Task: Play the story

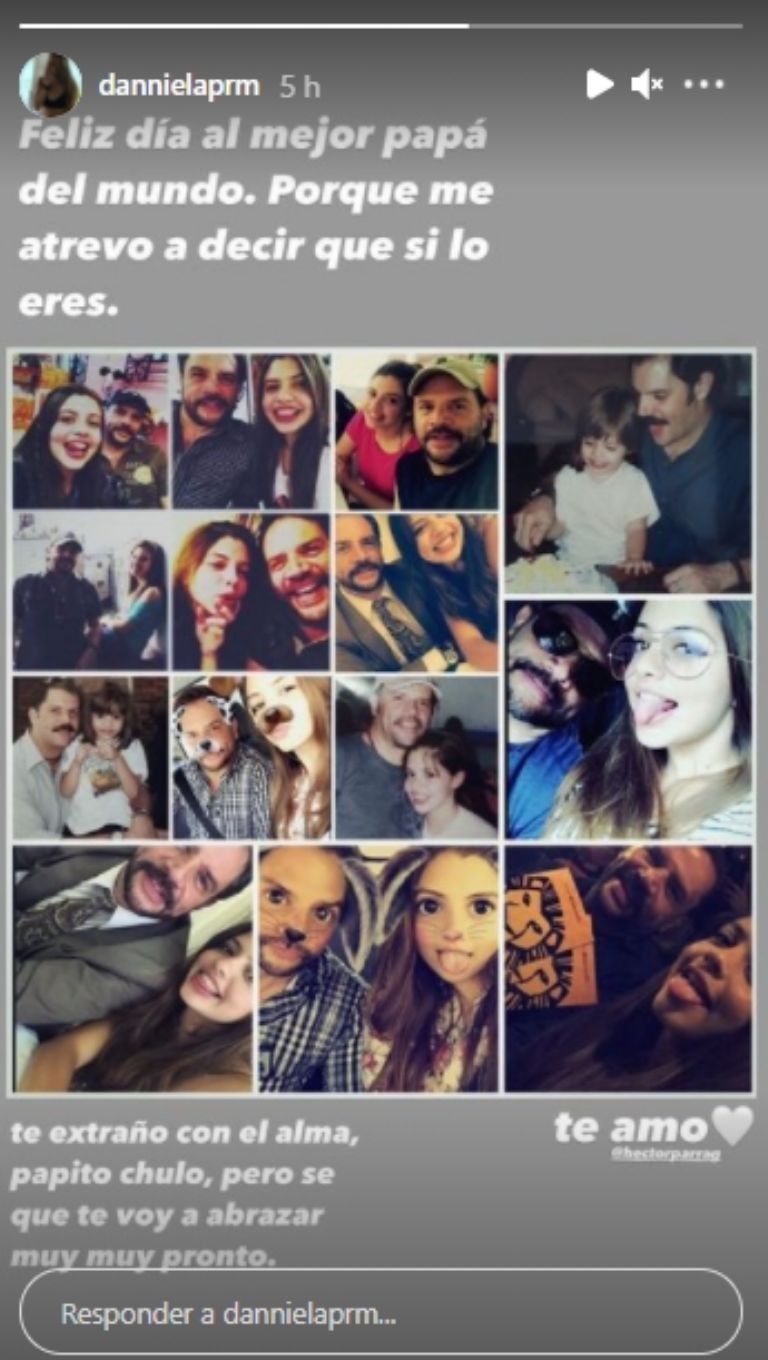Action: click(x=599, y=84)
